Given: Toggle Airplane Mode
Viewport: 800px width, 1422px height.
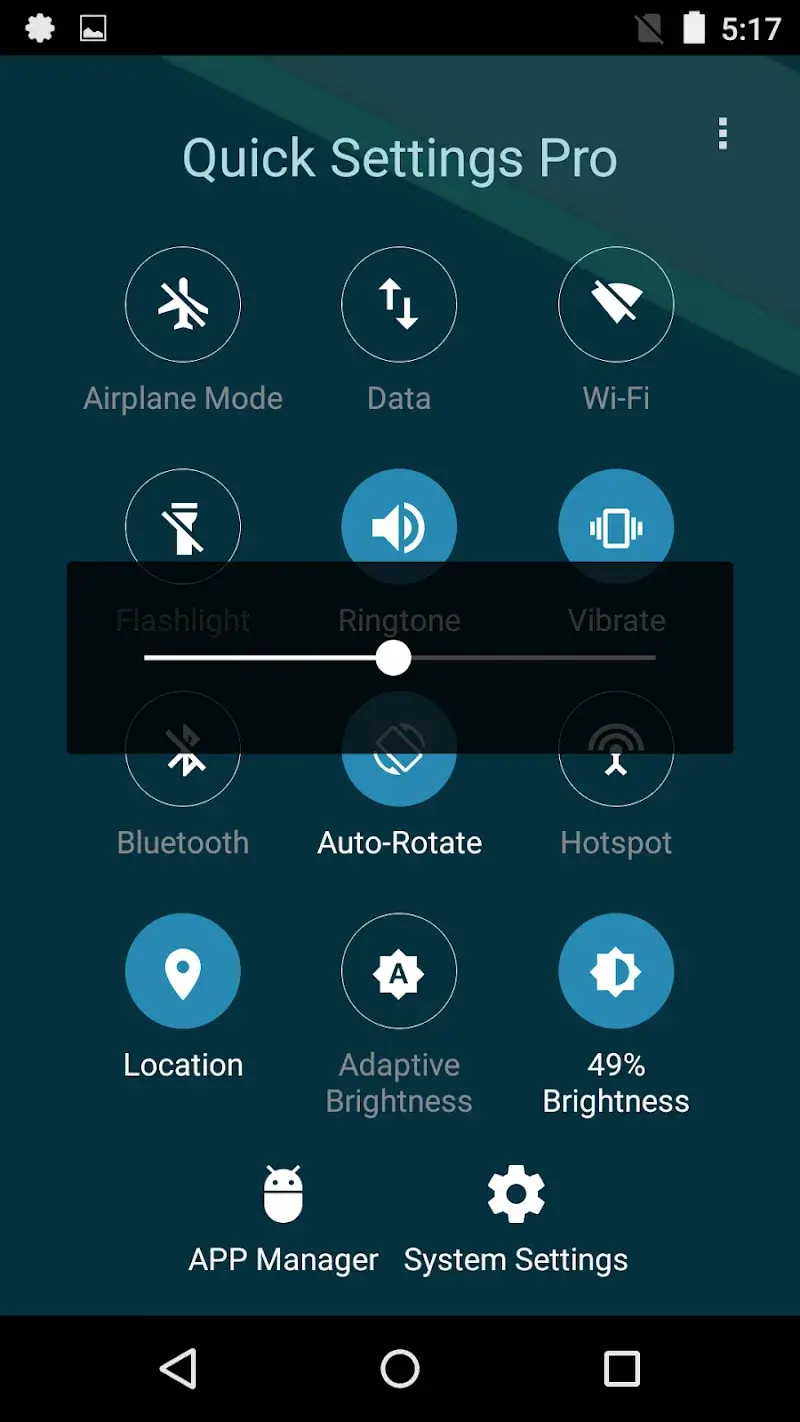Looking at the screenshot, I should click(x=183, y=304).
